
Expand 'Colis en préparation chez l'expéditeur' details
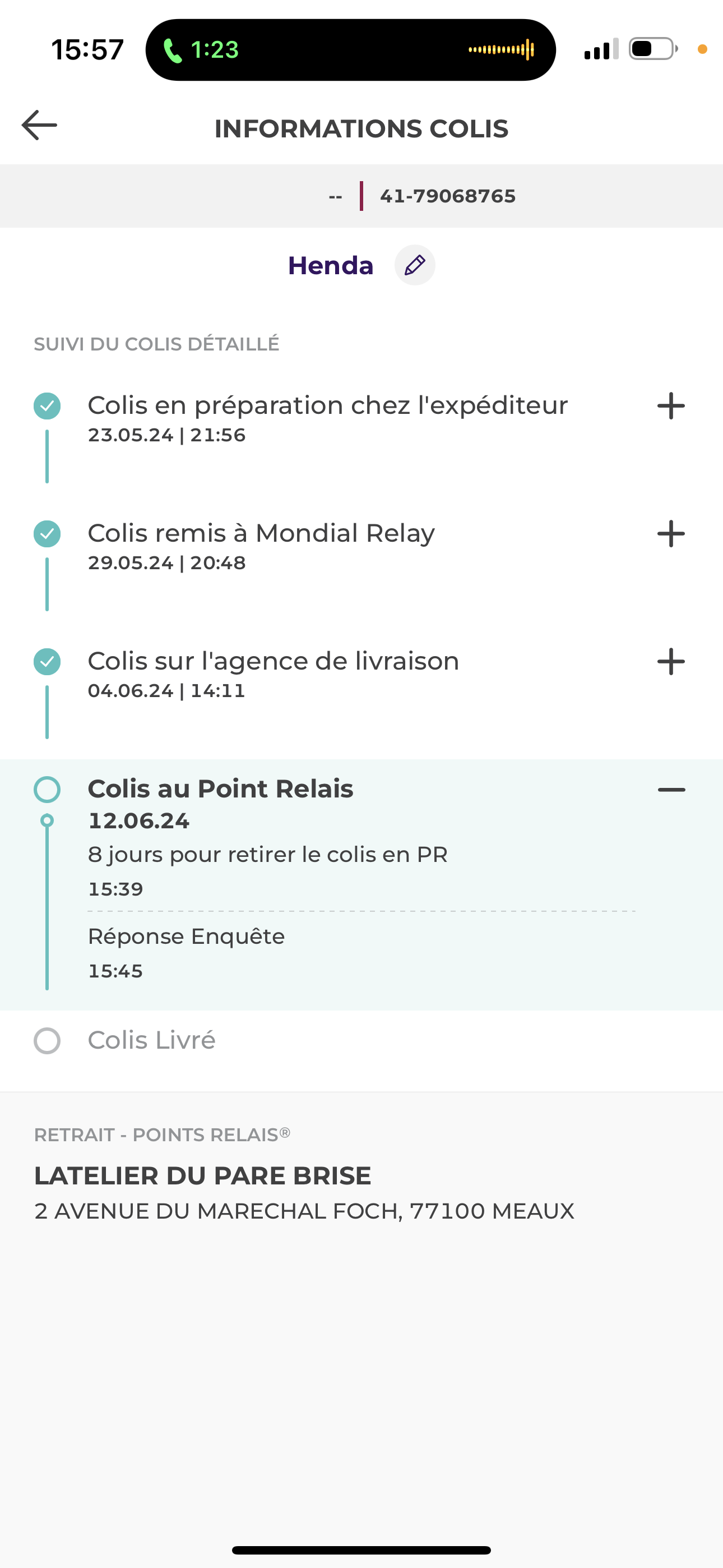[x=671, y=406]
